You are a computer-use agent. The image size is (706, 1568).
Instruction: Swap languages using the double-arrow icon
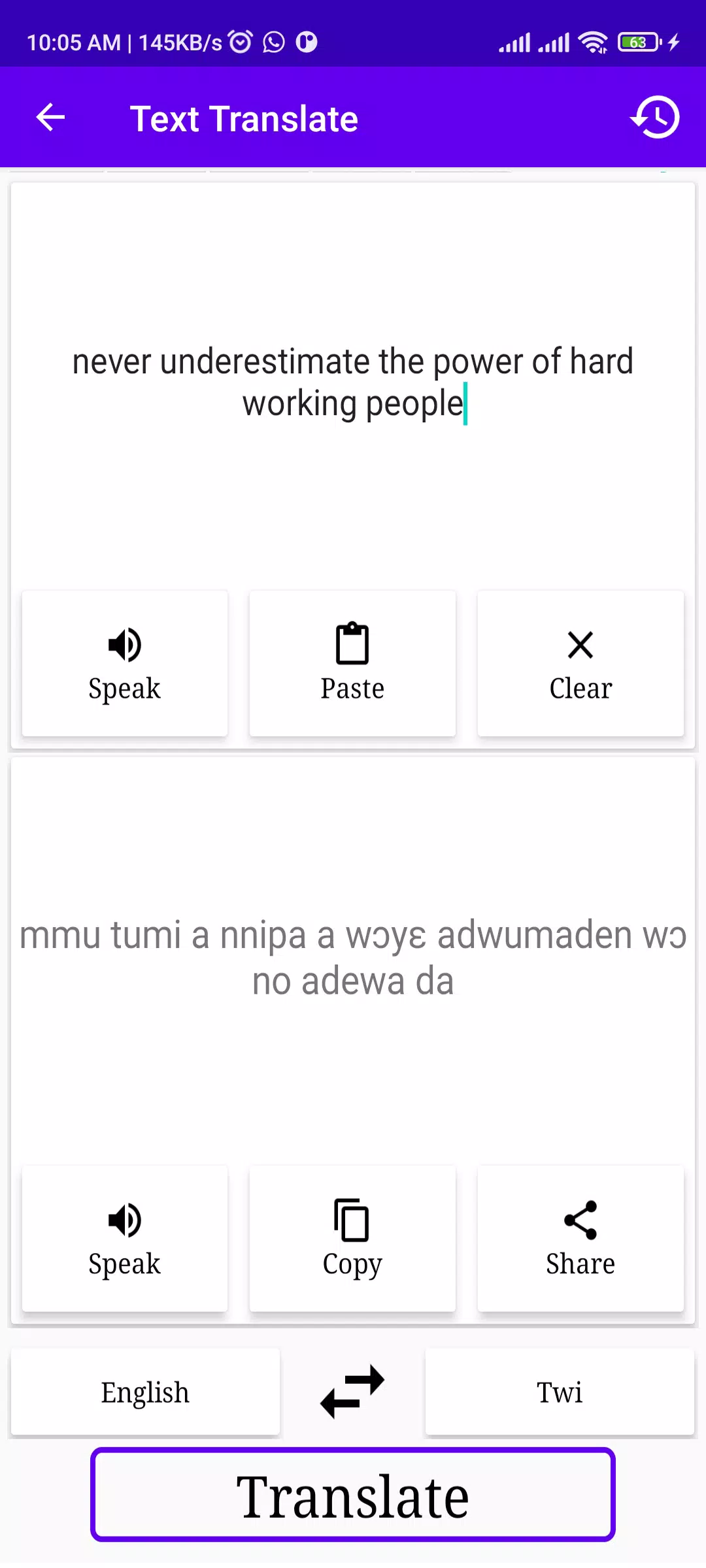(352, 1392)
